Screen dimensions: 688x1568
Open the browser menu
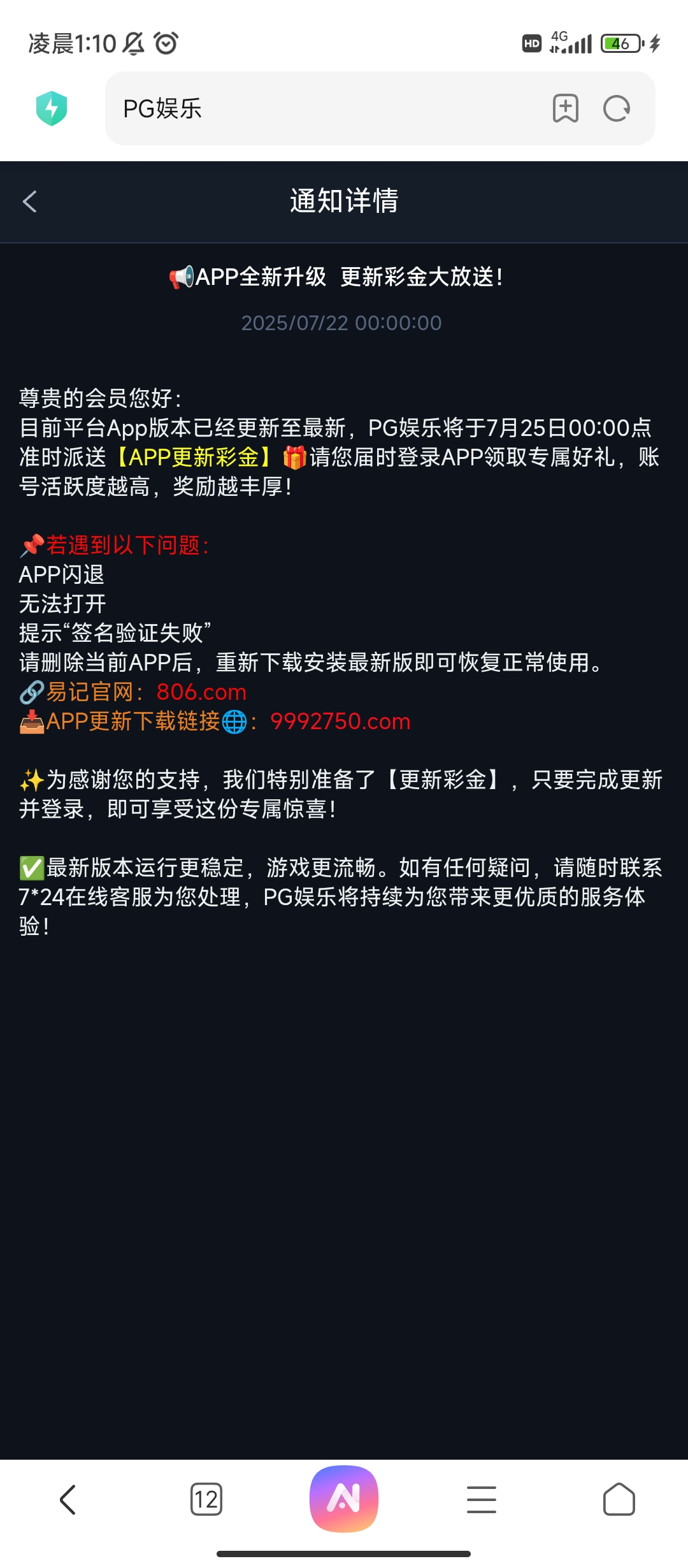coord(482,1499)
